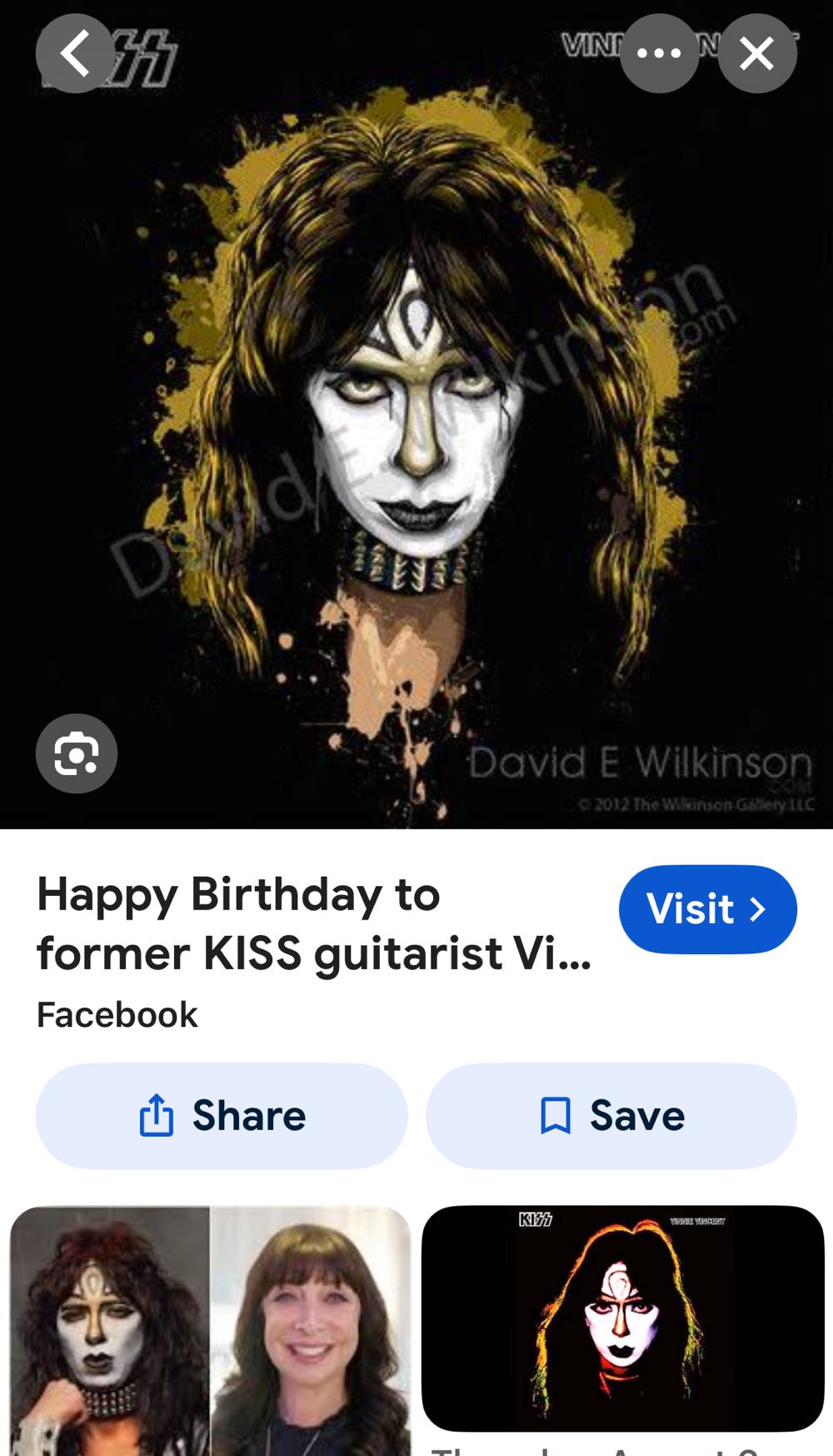Viewport: 833px width, 1456px height.
Task: Go back using the top-left arrow
Action: 75,54
